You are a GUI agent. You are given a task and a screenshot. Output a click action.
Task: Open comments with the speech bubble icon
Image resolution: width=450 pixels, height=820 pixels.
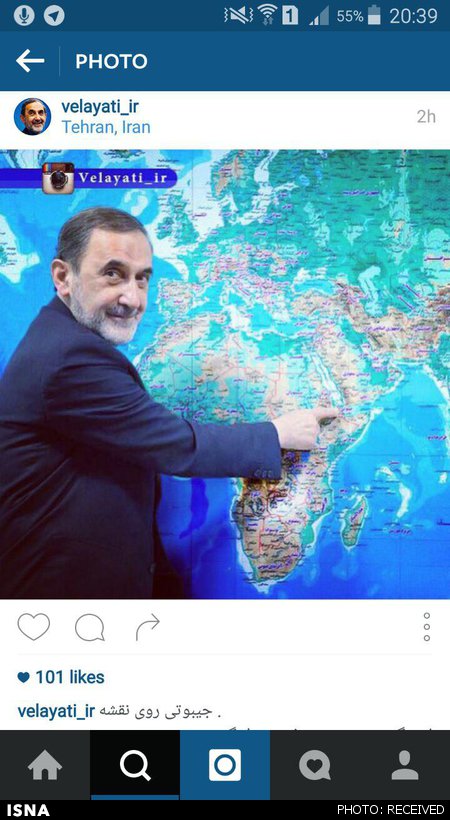point(89,627)
